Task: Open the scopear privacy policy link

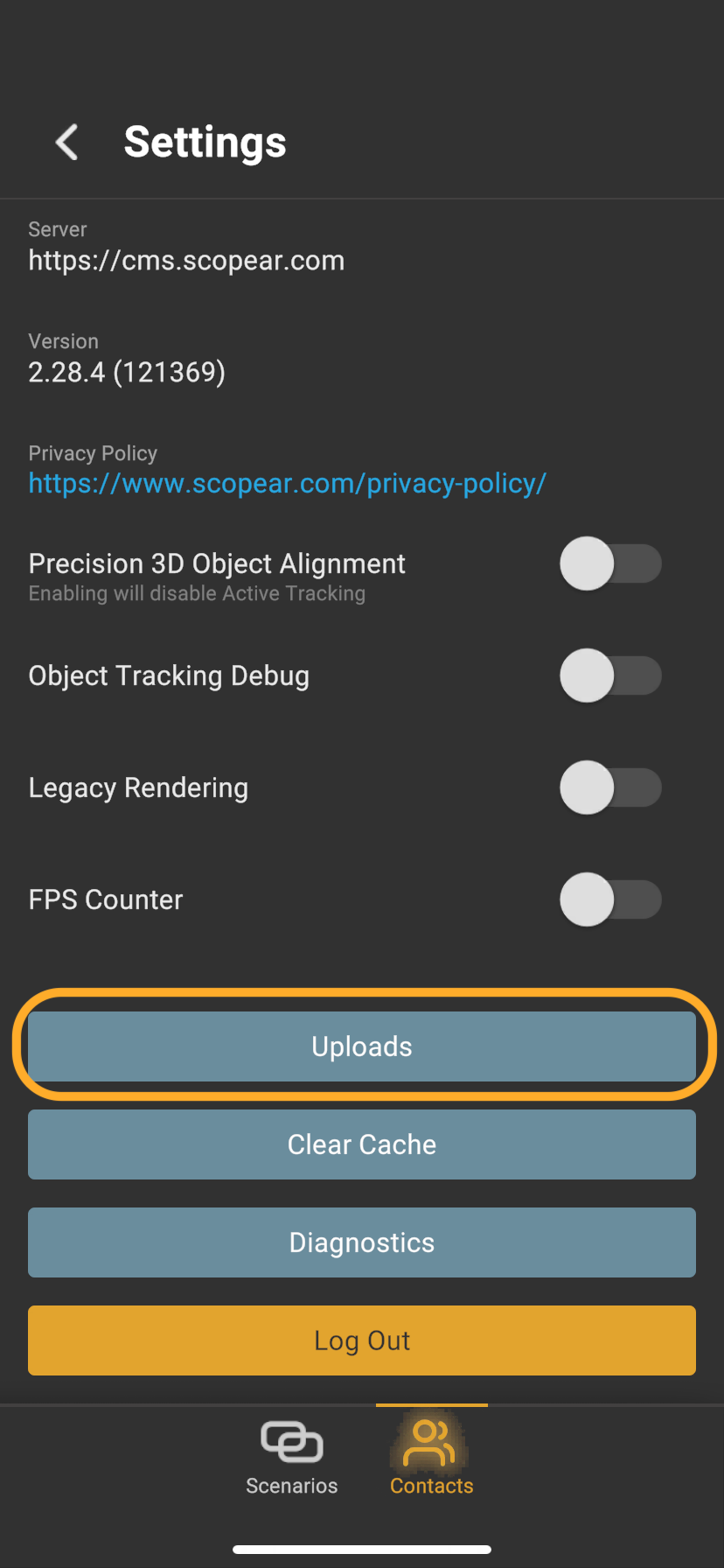Action: coord(287,483)
